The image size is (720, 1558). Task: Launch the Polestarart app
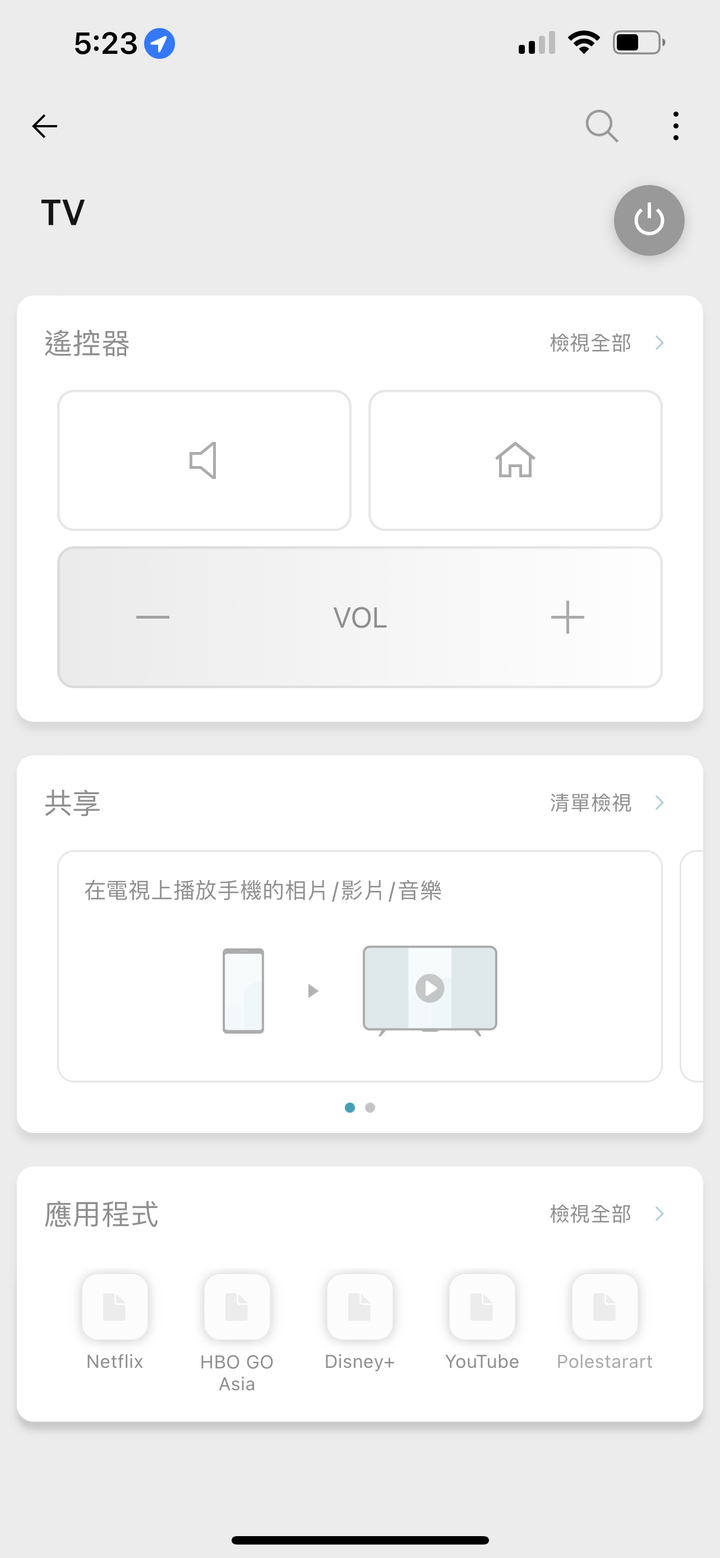pyautogui.click(x=605, y=1307)
